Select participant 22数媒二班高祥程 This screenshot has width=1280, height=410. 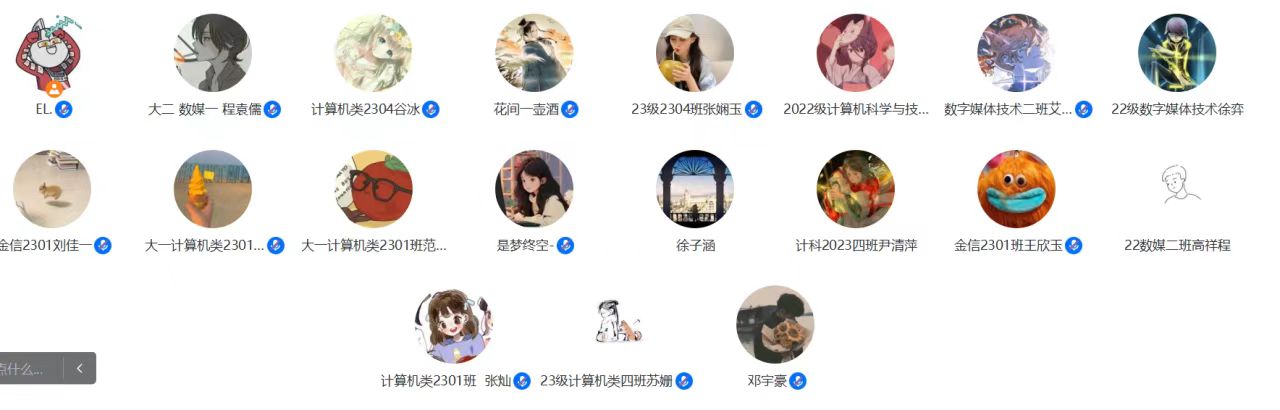[1177, 190]
